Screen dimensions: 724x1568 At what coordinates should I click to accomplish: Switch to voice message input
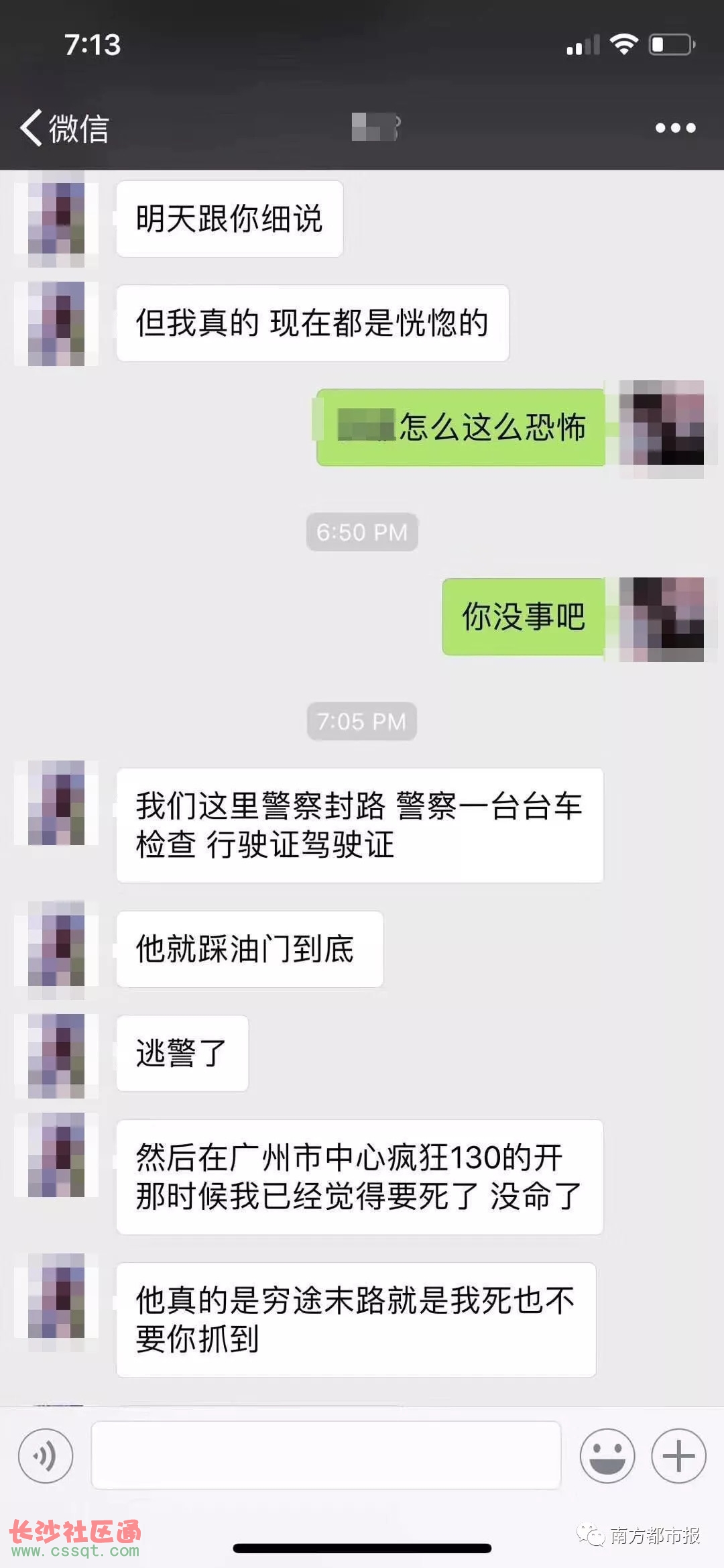(x=46, y=1455)
